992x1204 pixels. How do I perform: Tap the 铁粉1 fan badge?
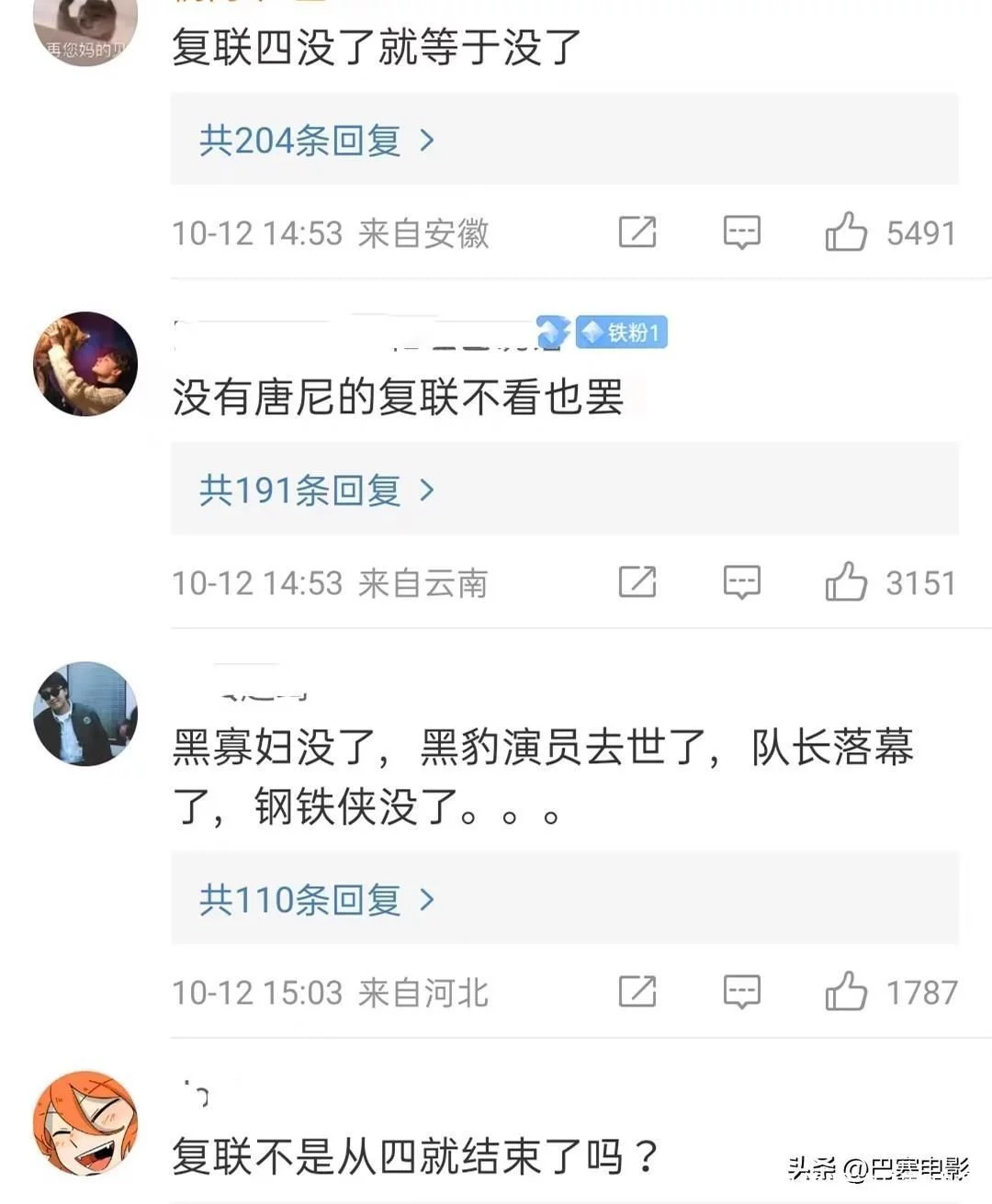pos(622,332)
